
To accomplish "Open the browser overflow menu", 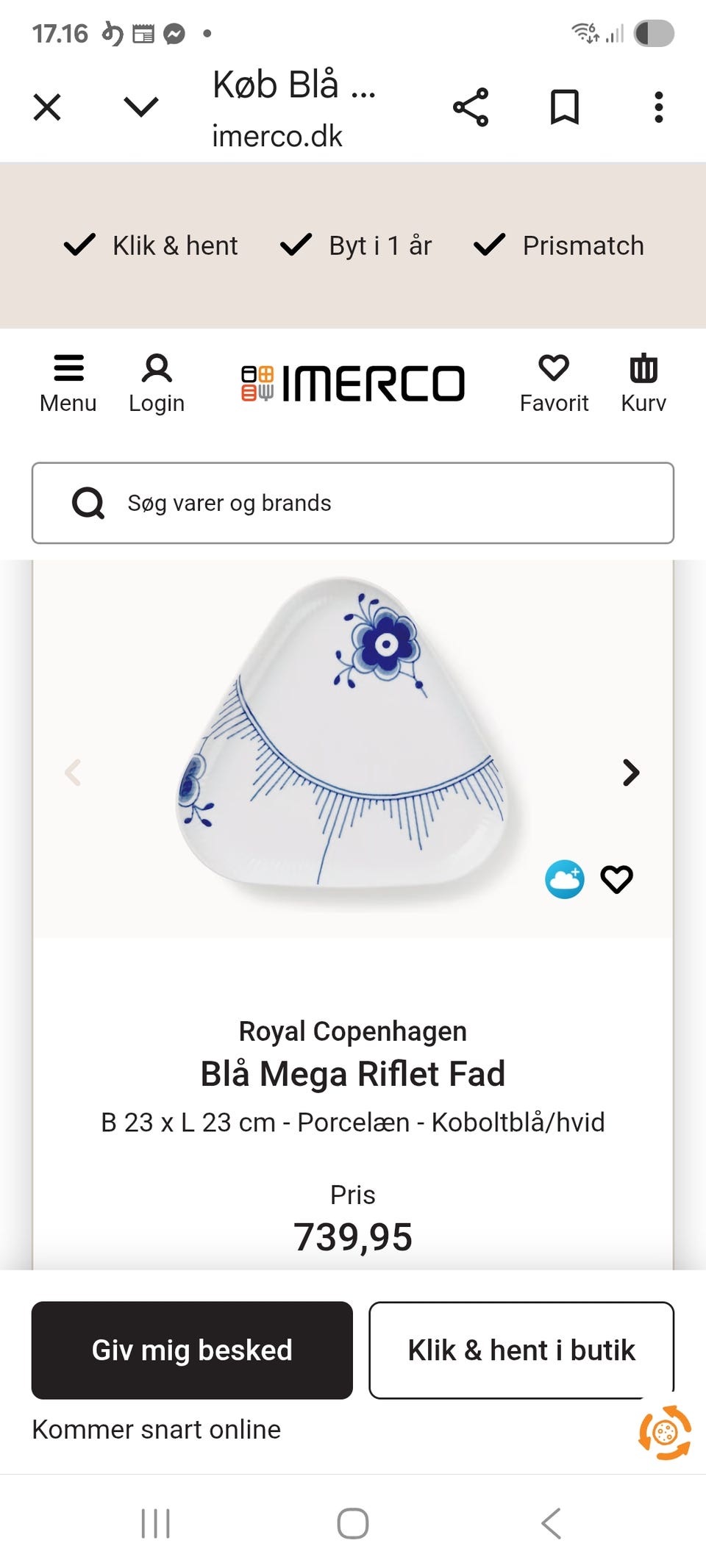I will pyautogui.click(x=658, y=106).
